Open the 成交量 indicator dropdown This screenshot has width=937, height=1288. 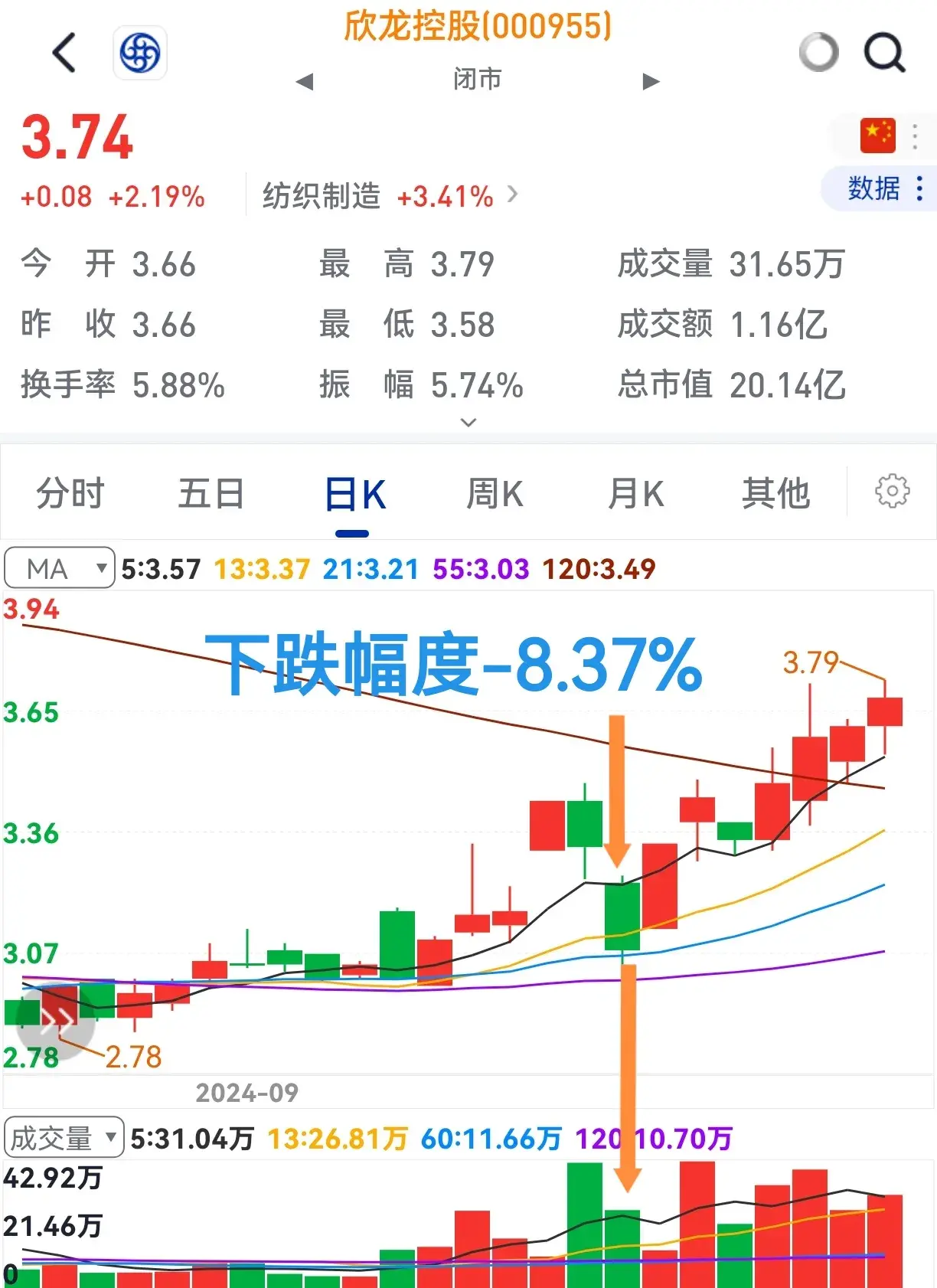click(x=64, y=1138)
